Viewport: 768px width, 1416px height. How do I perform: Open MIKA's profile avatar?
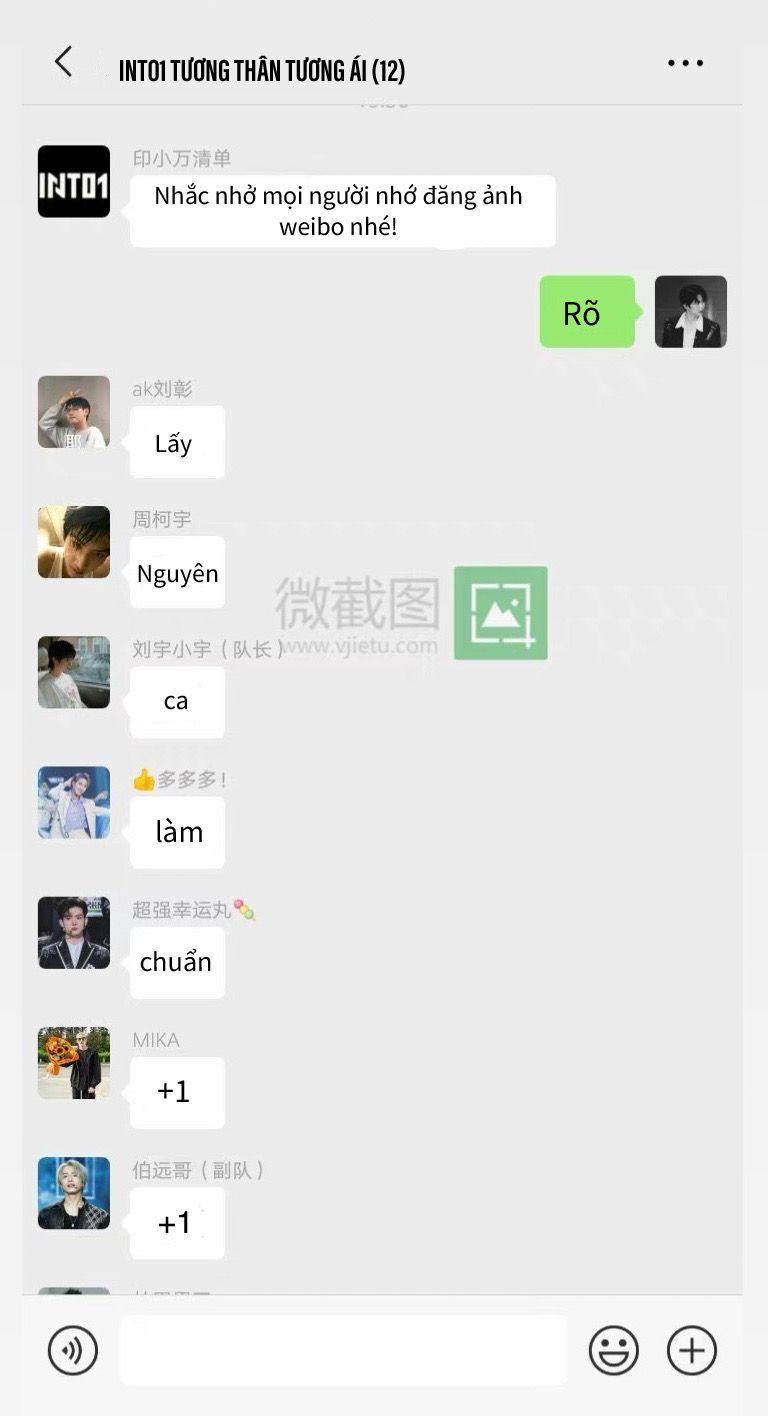(74, 1063)
